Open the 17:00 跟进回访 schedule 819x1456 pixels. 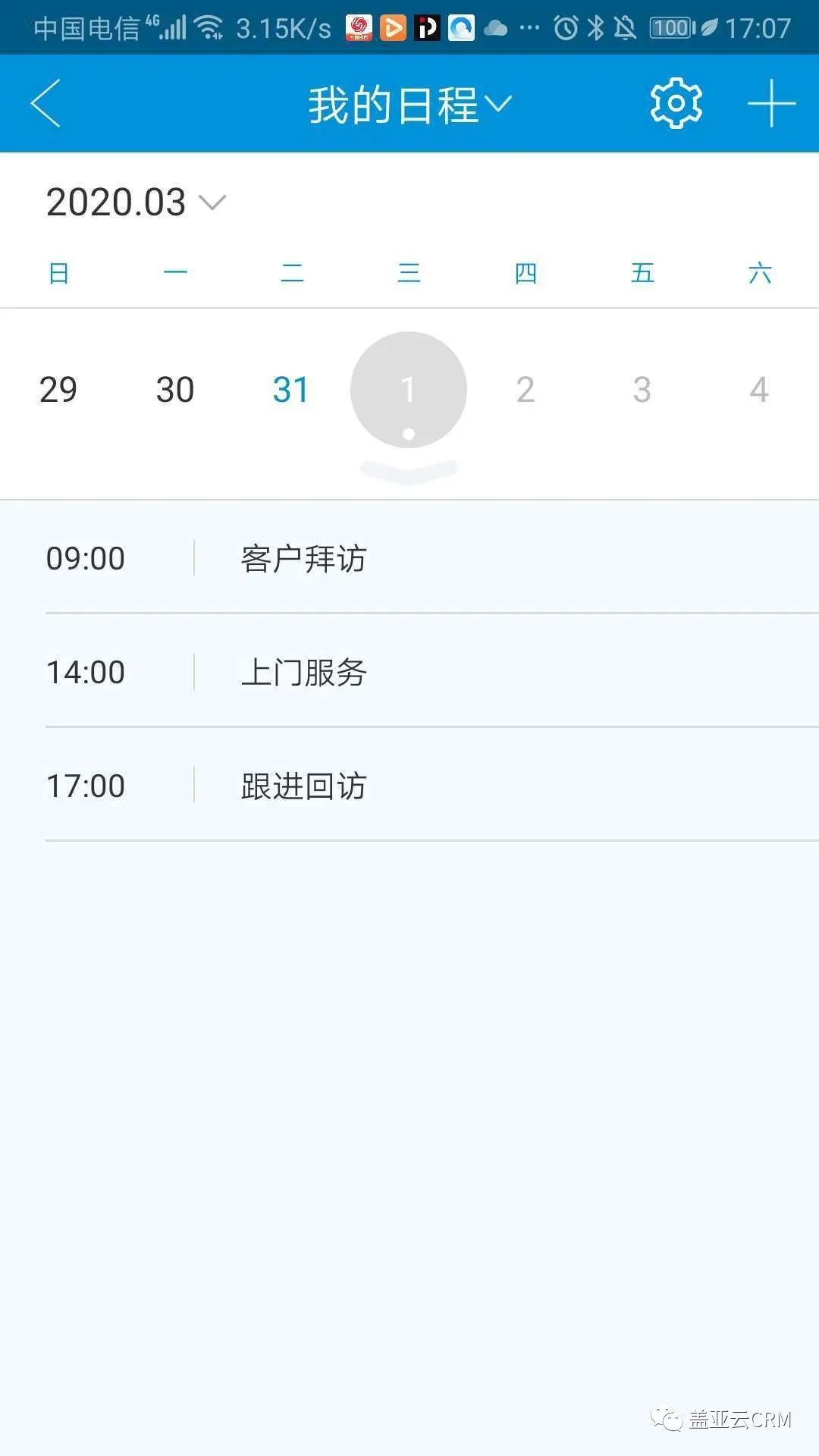point(432,785)
